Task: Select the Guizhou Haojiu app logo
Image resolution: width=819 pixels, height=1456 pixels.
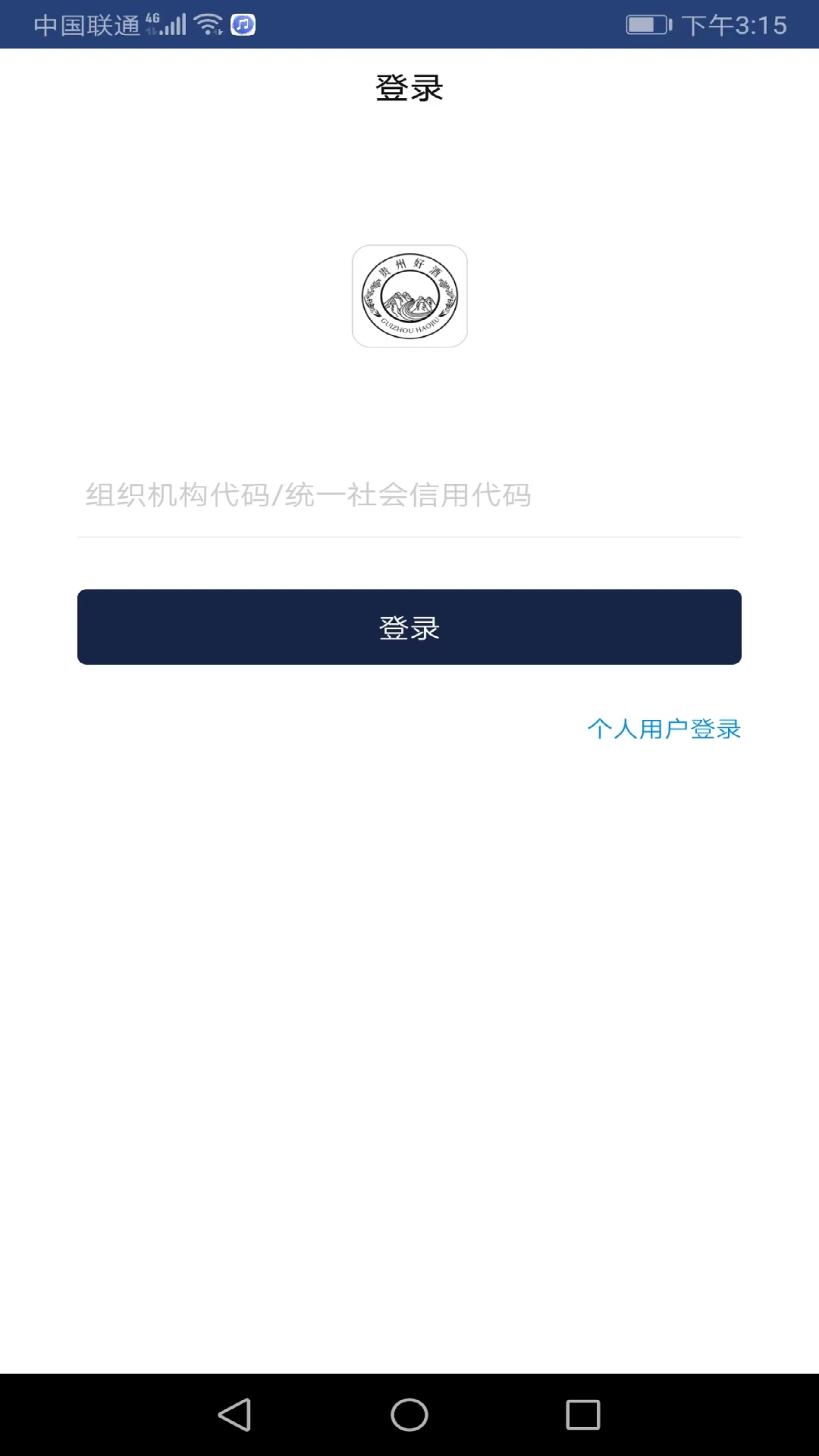Action: point(409,296)
